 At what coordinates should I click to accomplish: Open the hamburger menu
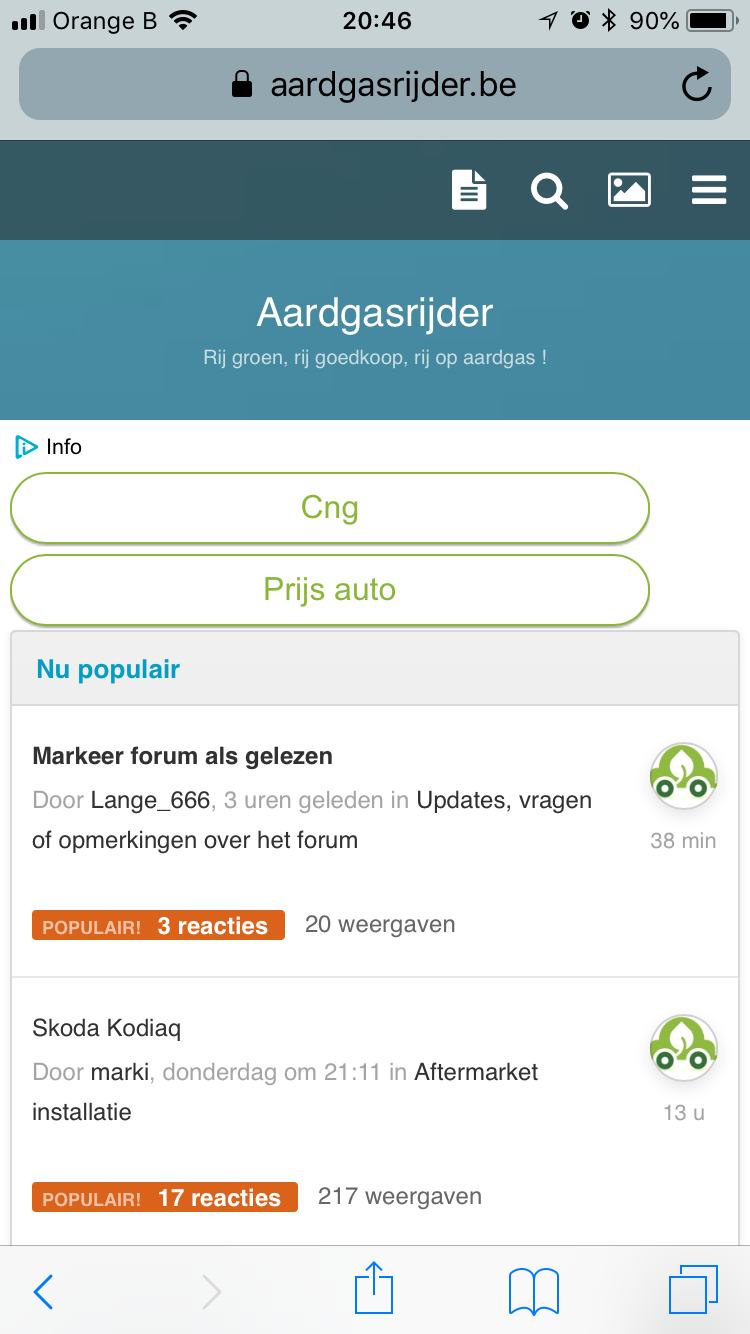[709, 190]
